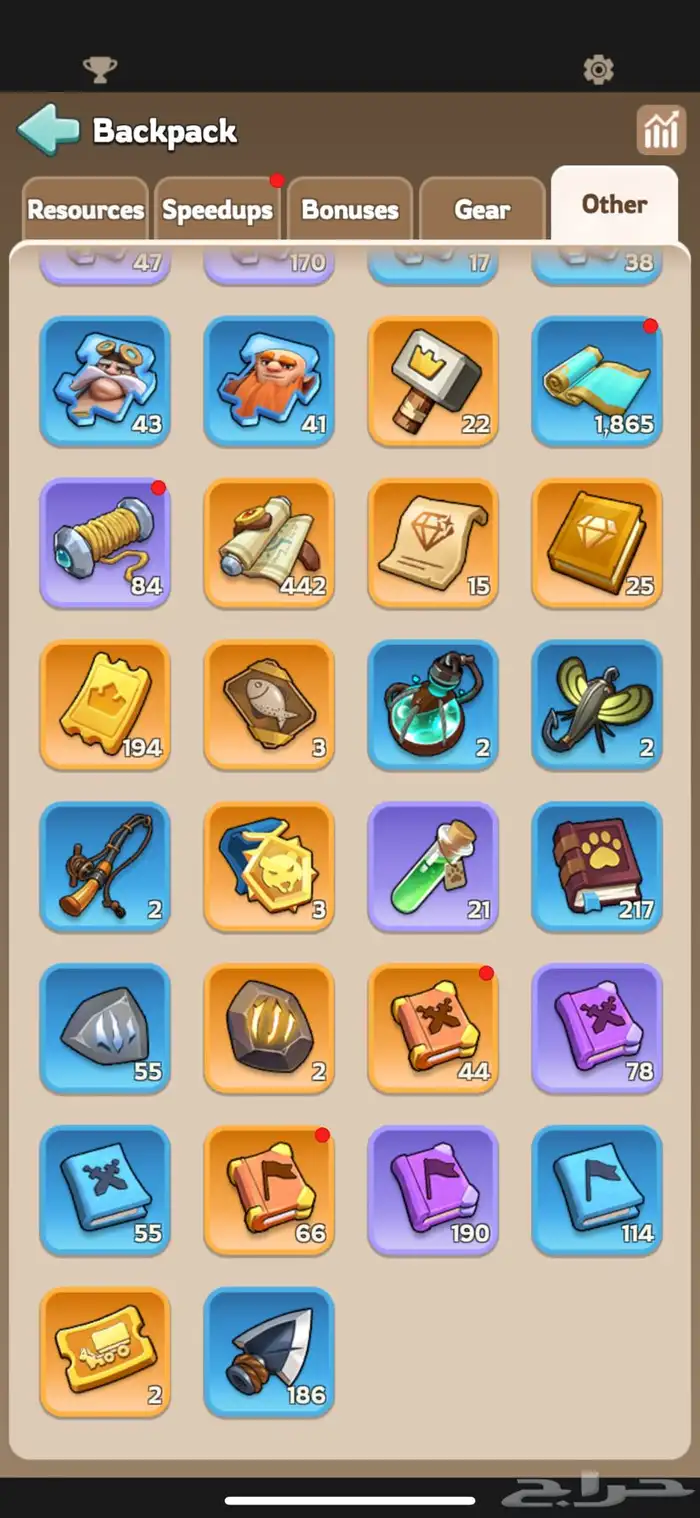Image resolution: width=700 pixels, height=1518 pixels.
Task: Switch to the Resources tab
Action: [86, 210]
